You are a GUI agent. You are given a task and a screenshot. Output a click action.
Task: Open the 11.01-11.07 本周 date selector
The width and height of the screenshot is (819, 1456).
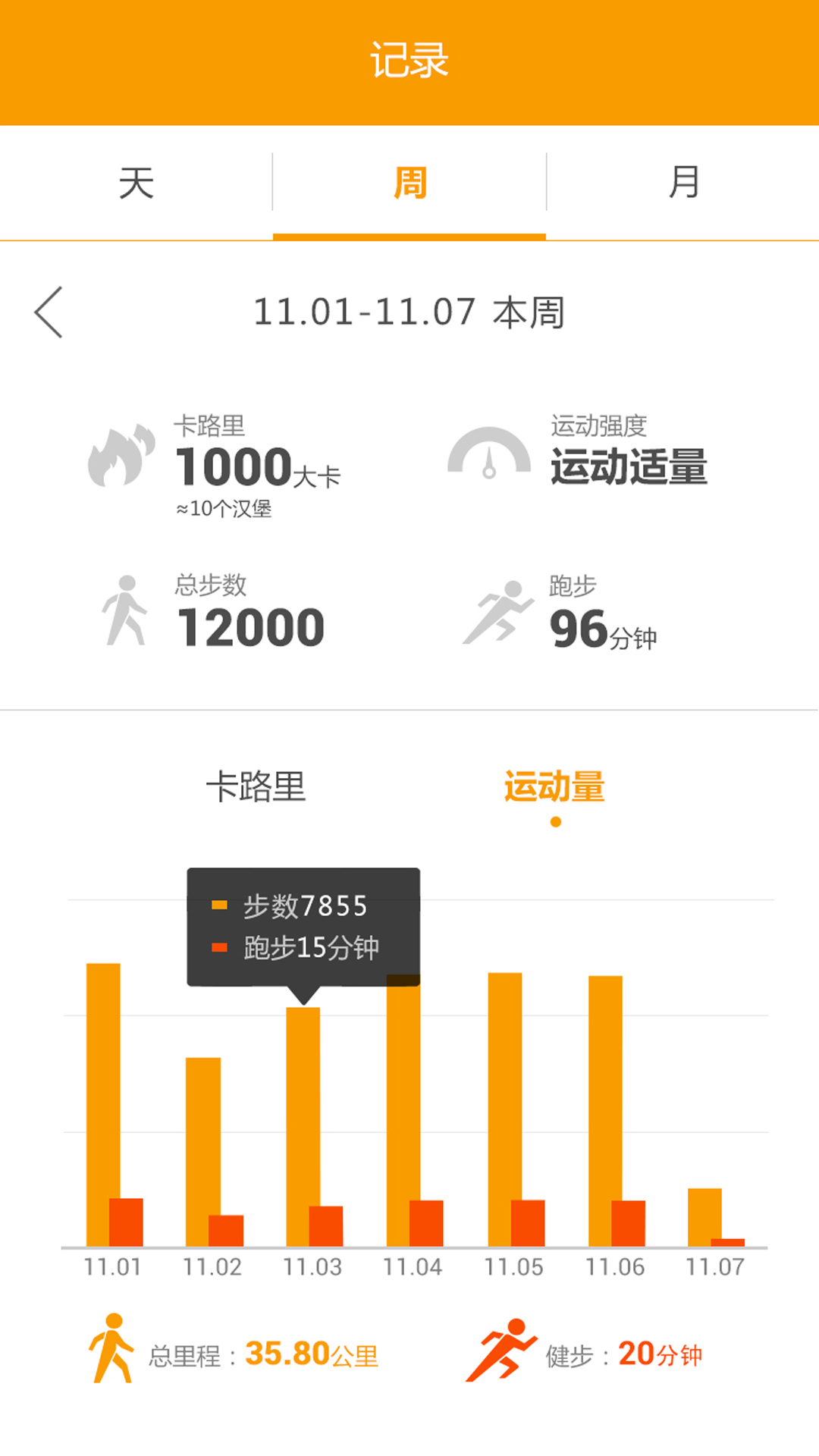409,311
